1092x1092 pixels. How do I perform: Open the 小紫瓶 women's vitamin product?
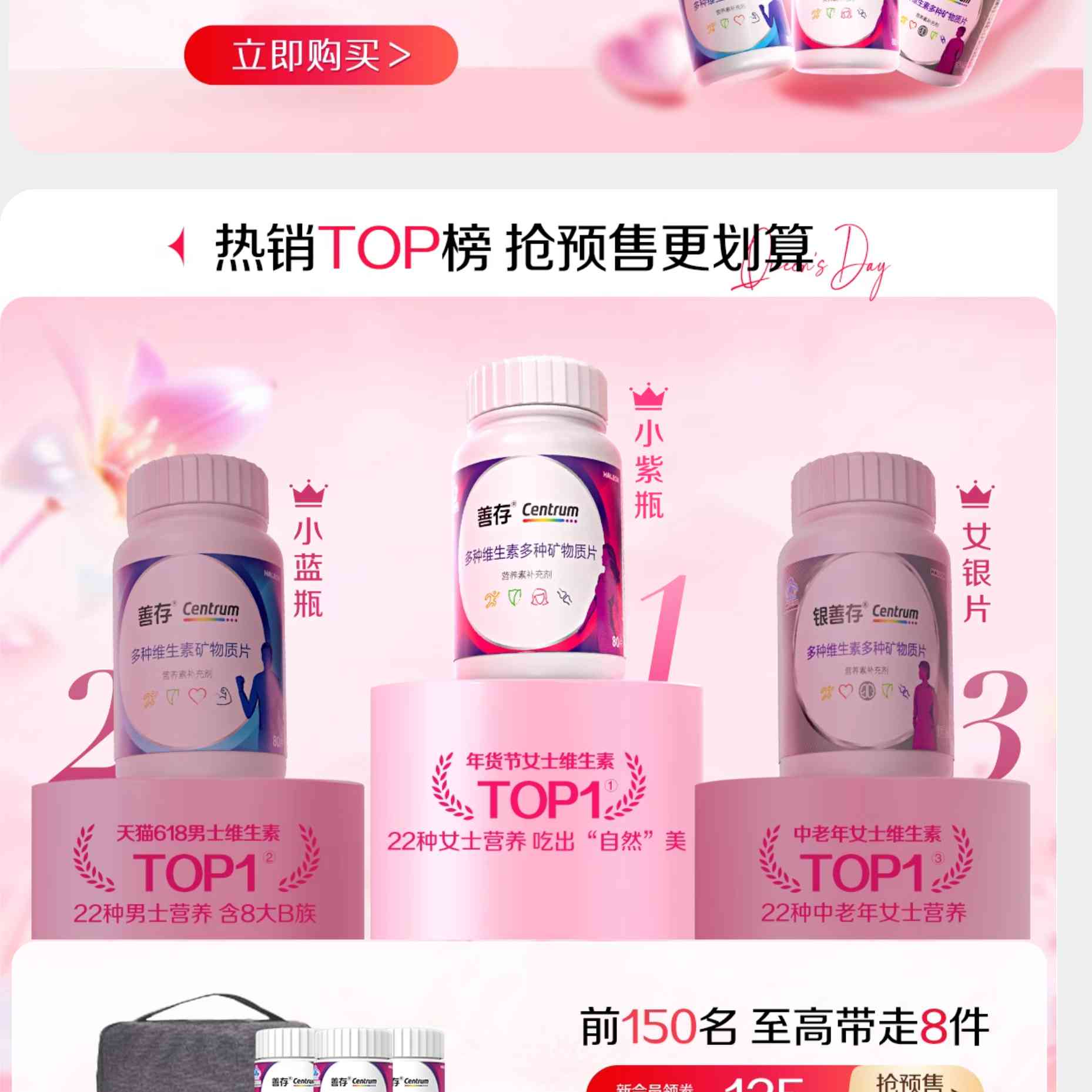(538, 529)
